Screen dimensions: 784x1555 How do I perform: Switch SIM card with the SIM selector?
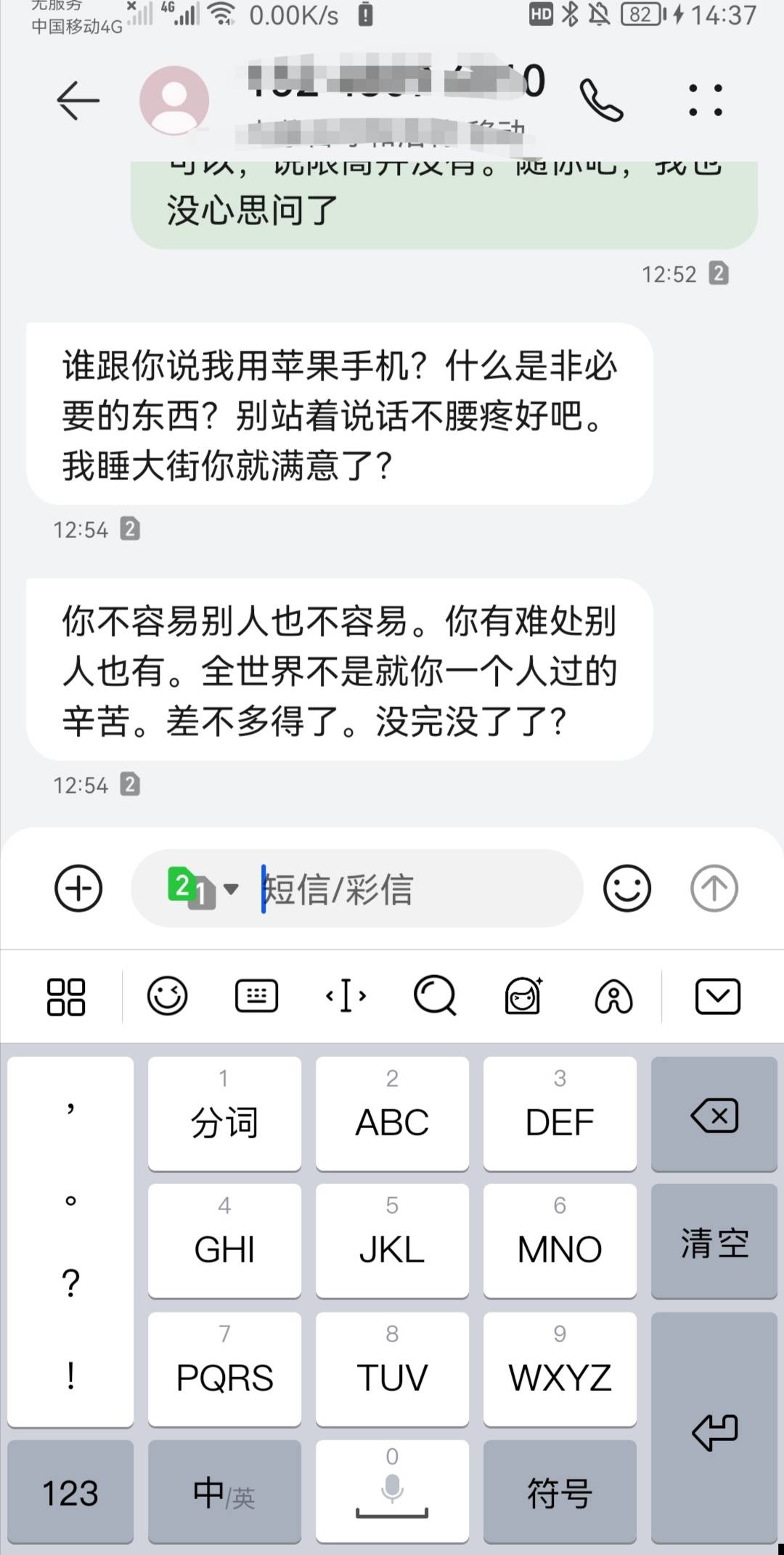coord(203,889)
